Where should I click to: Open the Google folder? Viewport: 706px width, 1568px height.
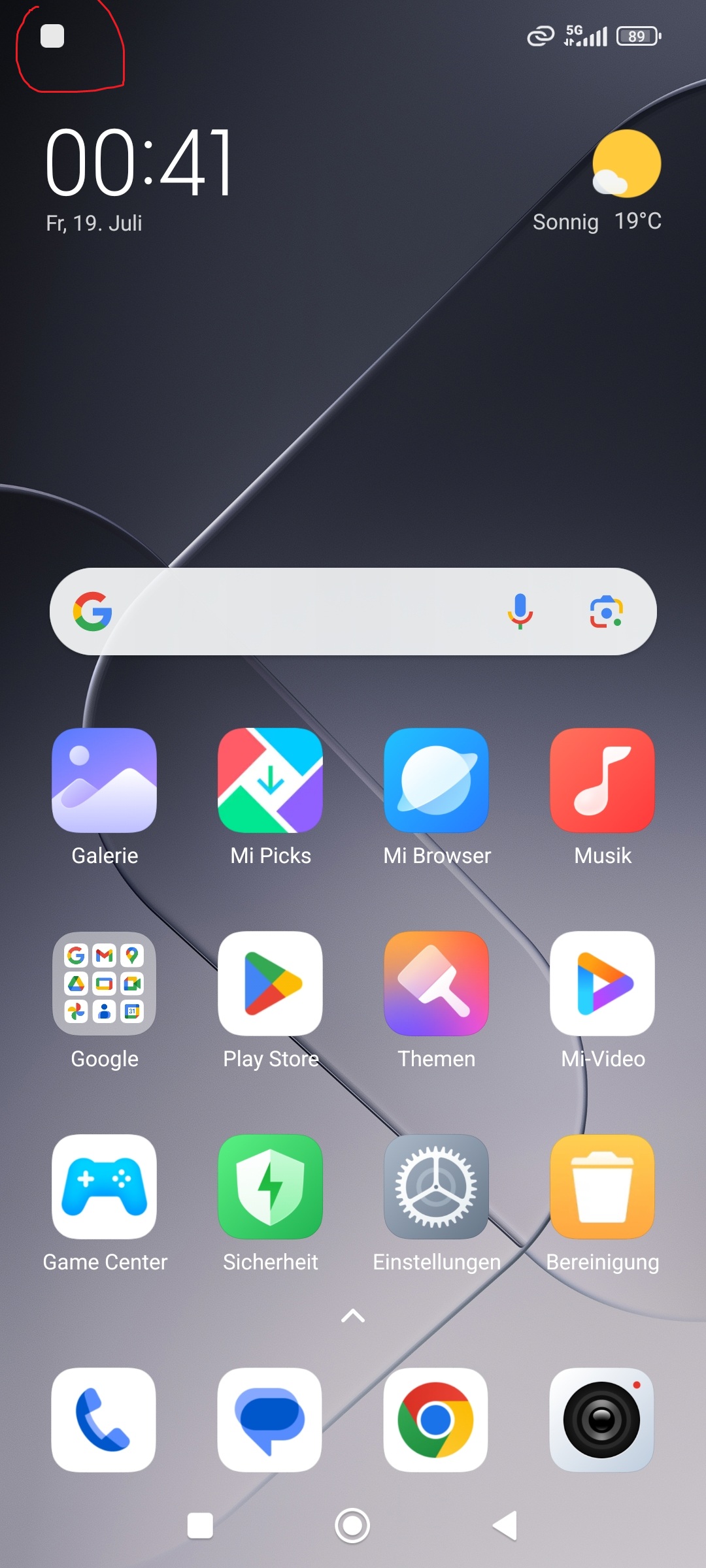[x=104, y=983]
